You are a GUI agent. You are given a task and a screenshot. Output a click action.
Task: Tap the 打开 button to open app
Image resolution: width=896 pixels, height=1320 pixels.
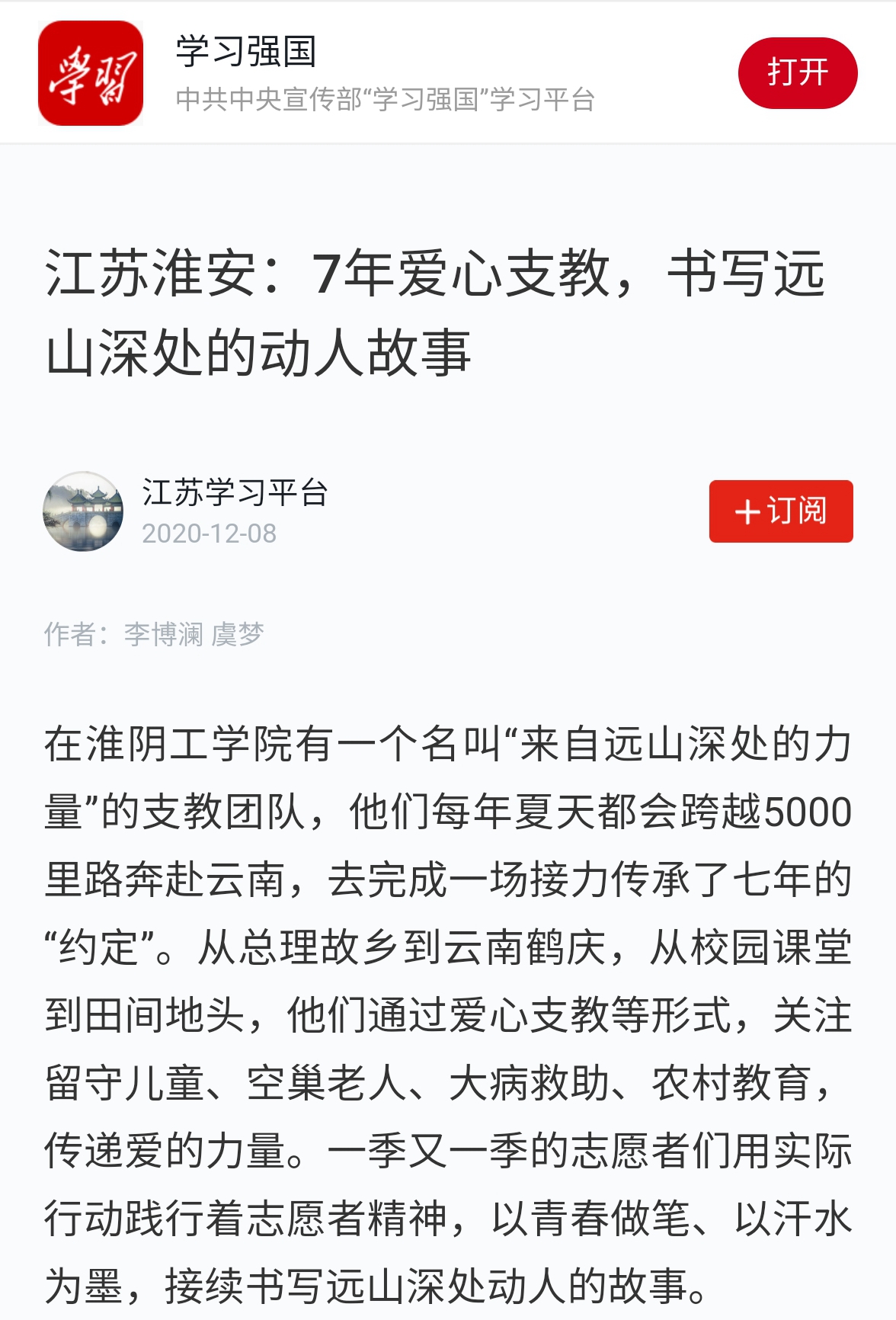tap(797, 73)
